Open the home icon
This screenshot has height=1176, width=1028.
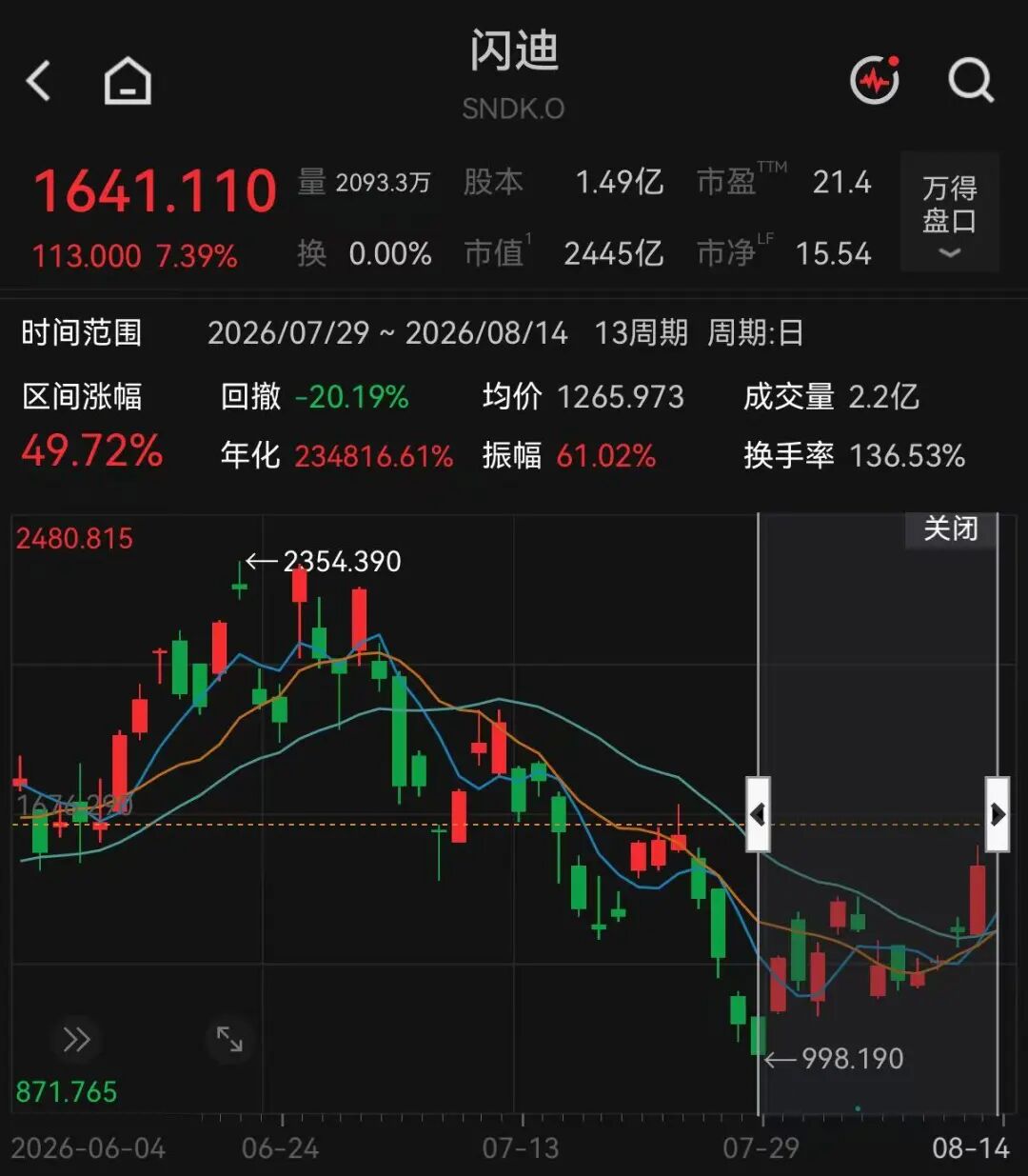pos(128,81)
